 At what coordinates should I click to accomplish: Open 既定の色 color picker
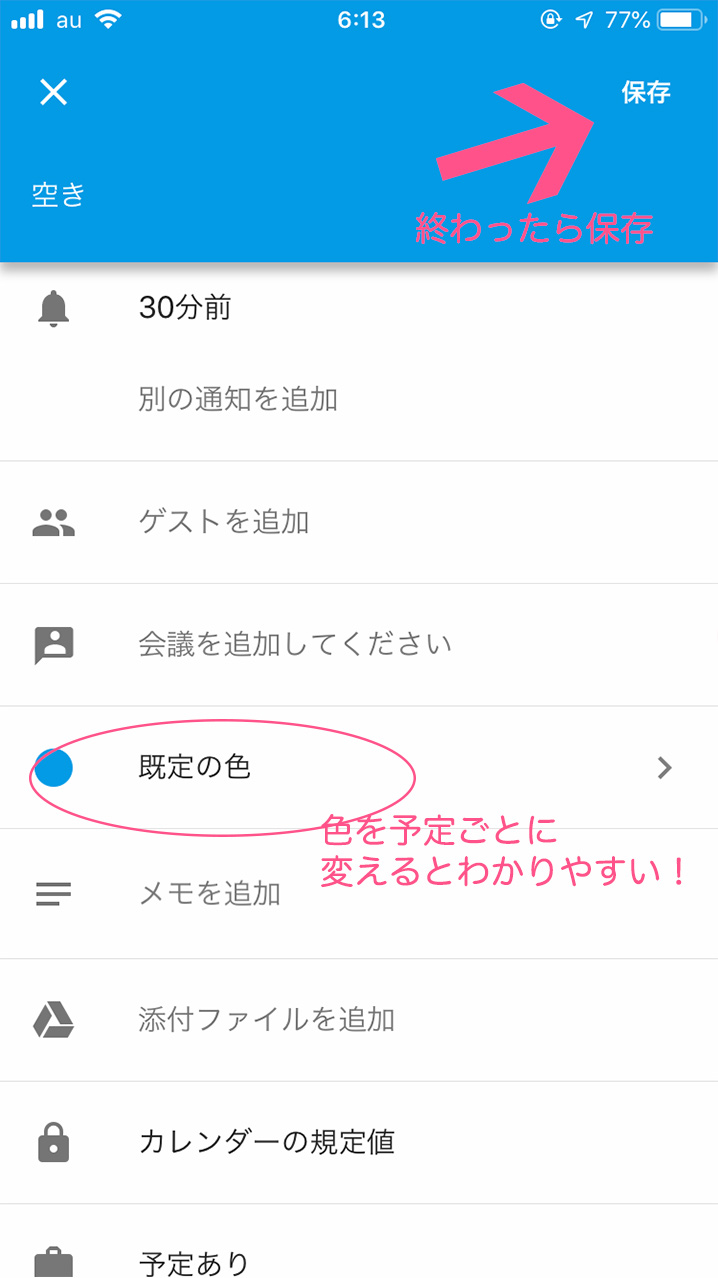pos(359,768)
